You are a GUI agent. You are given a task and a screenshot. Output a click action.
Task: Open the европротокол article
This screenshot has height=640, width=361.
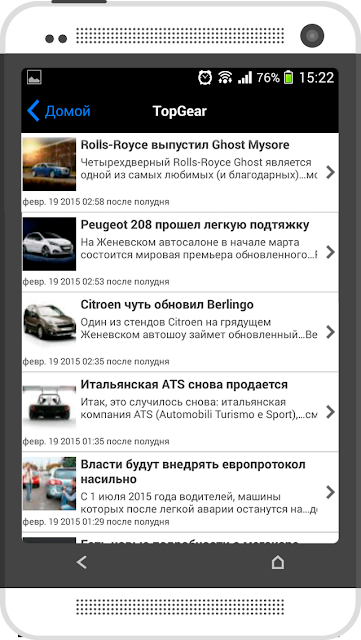click(180, 492)
